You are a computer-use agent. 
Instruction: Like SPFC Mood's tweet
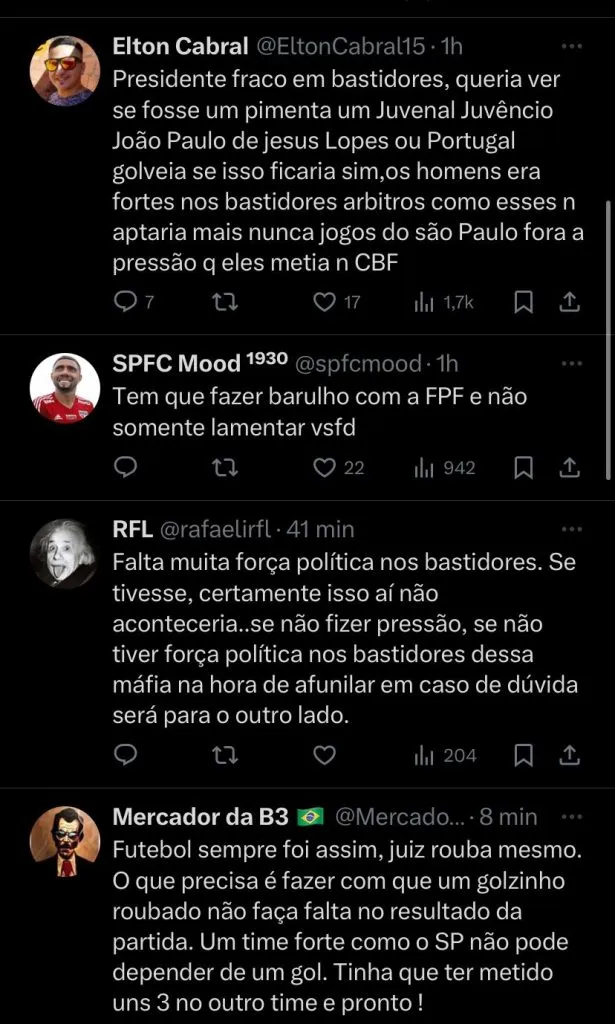[324, 467]
